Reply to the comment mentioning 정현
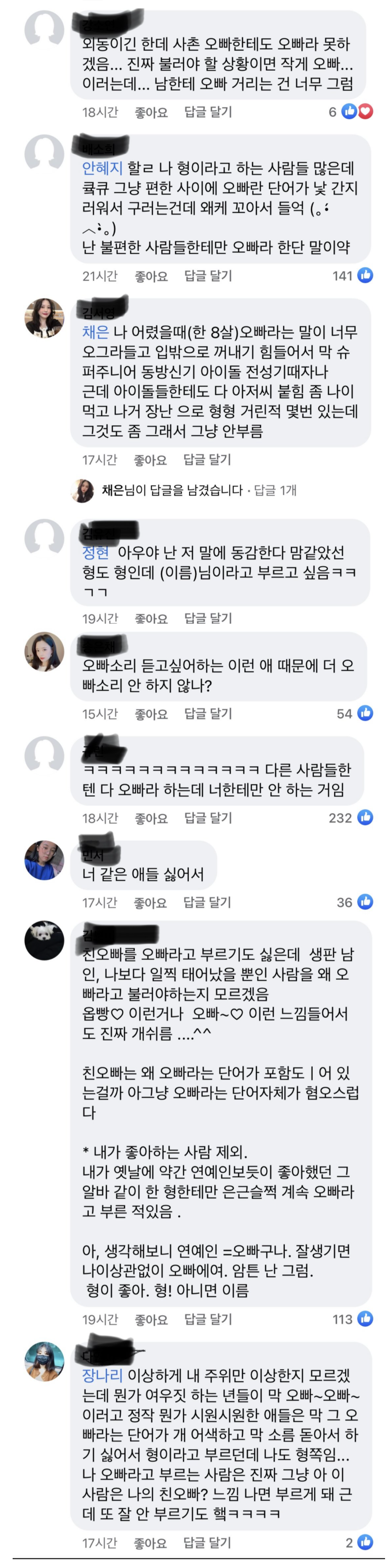The height and width of the screenshot is (1568, 388). click(208, 619)
